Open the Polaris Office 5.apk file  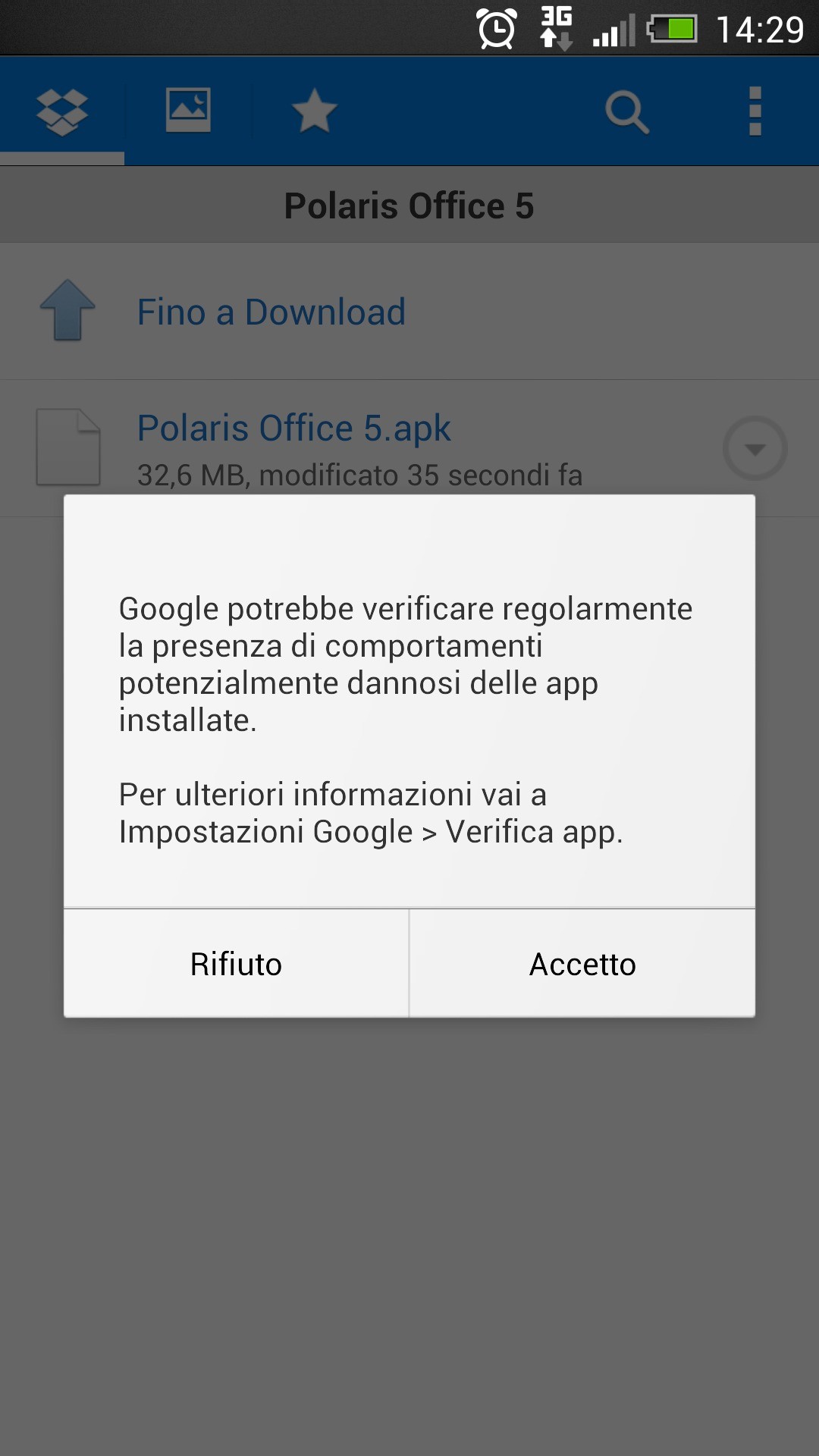pyautogui.click(x=294, y=429)
